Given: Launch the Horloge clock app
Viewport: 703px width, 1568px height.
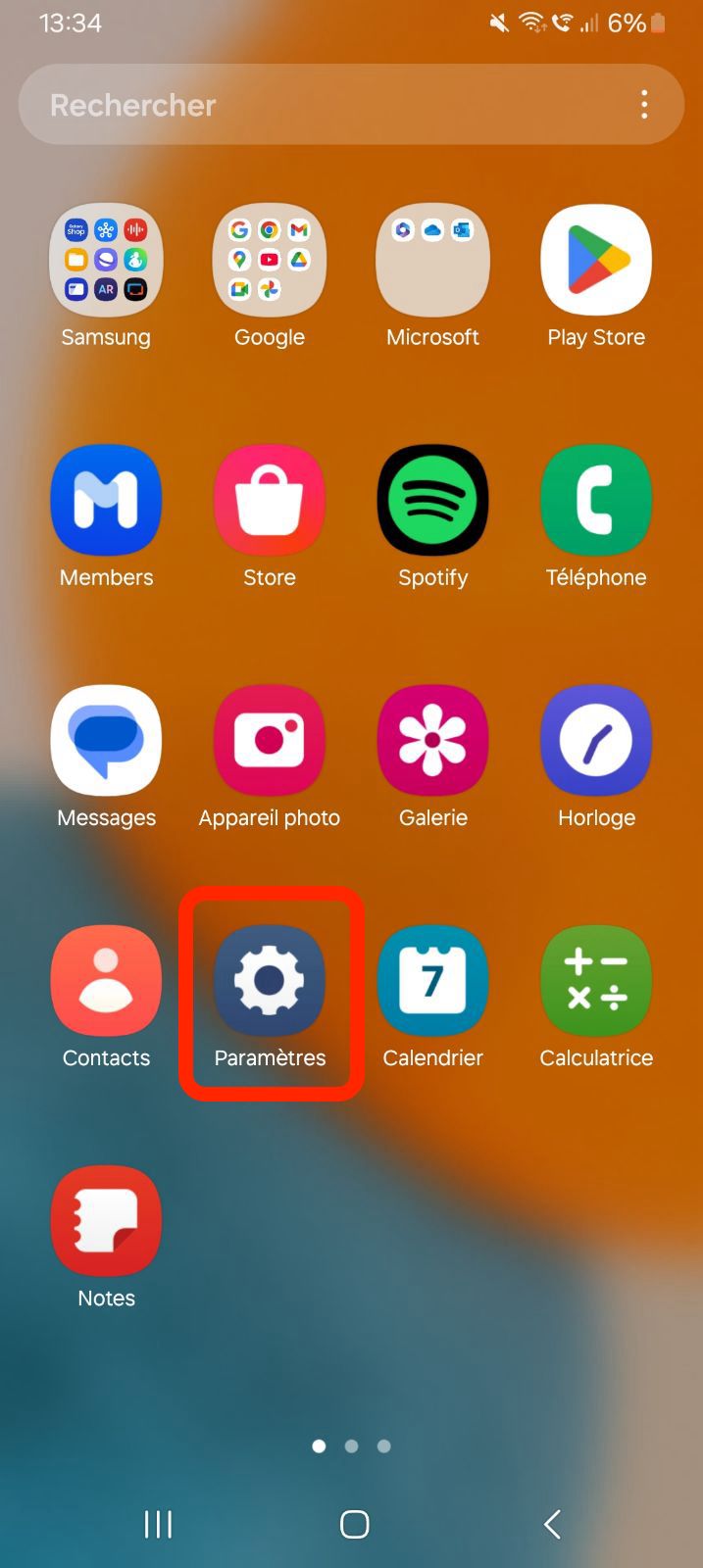Looking at the screenshot, I should click(x=596, y=740).
